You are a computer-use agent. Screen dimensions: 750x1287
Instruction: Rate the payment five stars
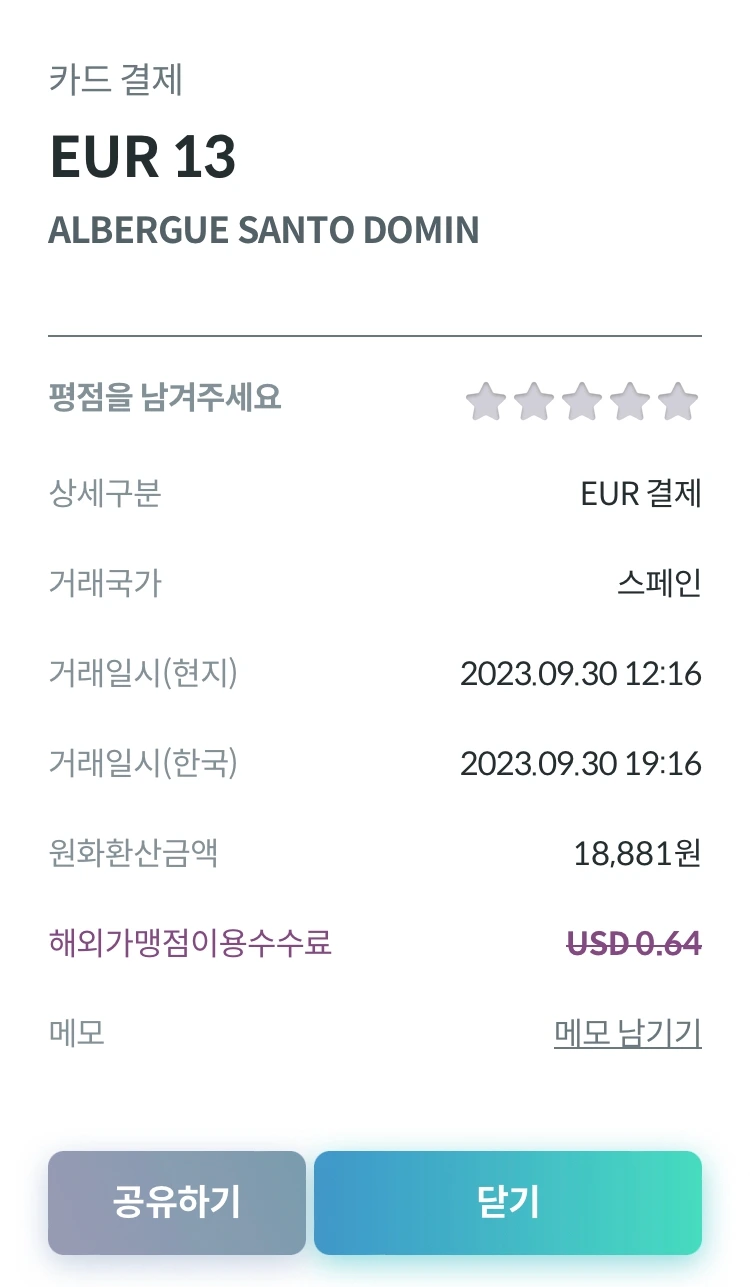pyautogui.click(x=678, y=401)
